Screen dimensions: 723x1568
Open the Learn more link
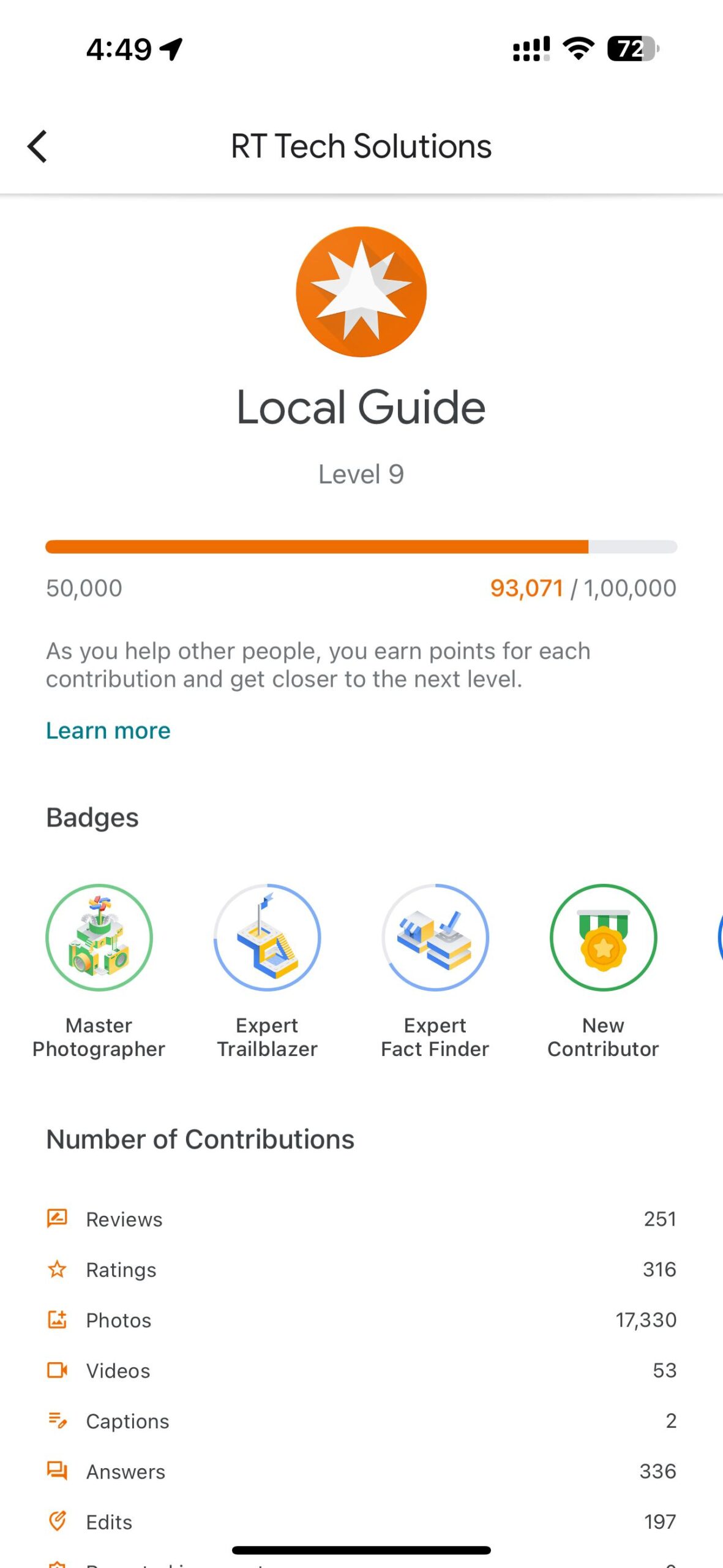coord(108,731)
